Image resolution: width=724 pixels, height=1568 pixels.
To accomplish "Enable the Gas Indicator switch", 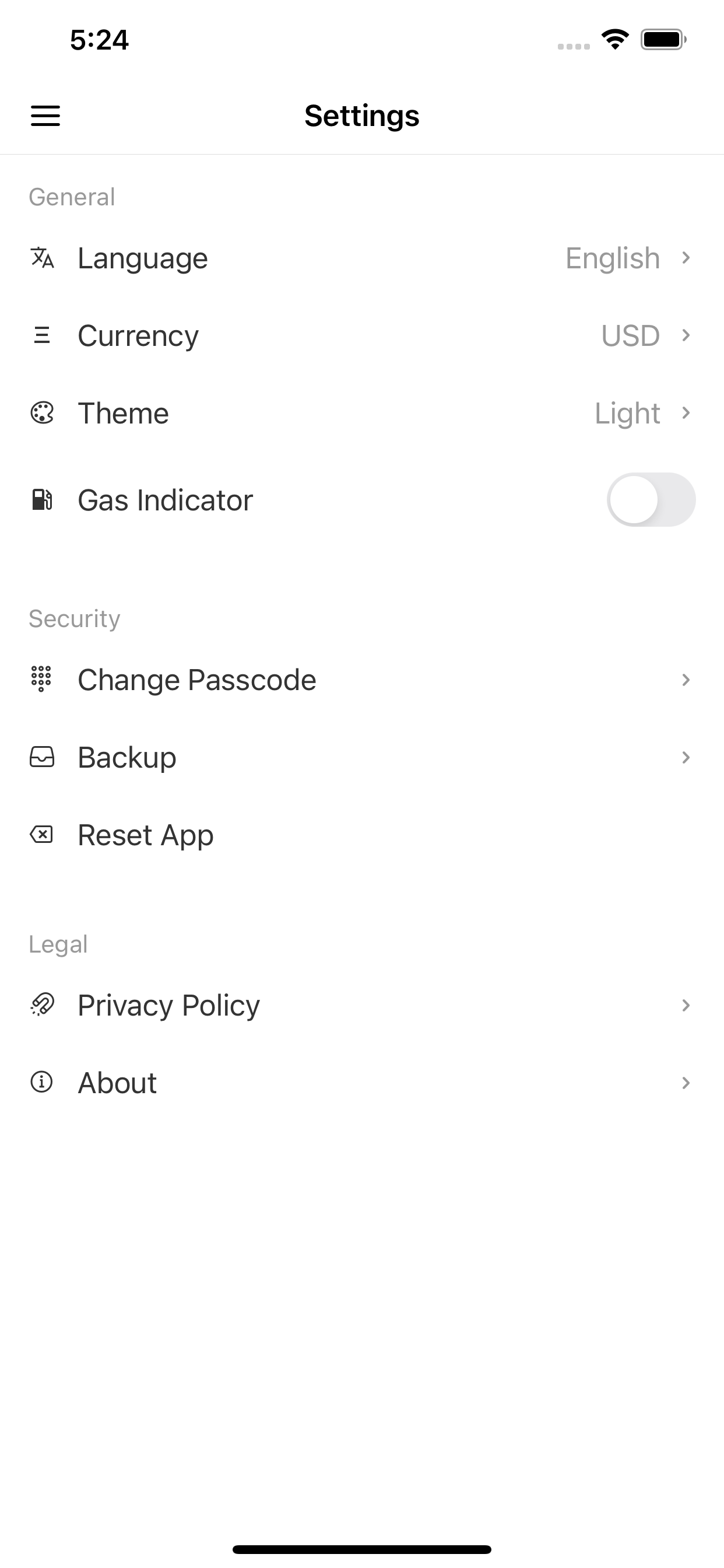I will click(x=651, y=500).
